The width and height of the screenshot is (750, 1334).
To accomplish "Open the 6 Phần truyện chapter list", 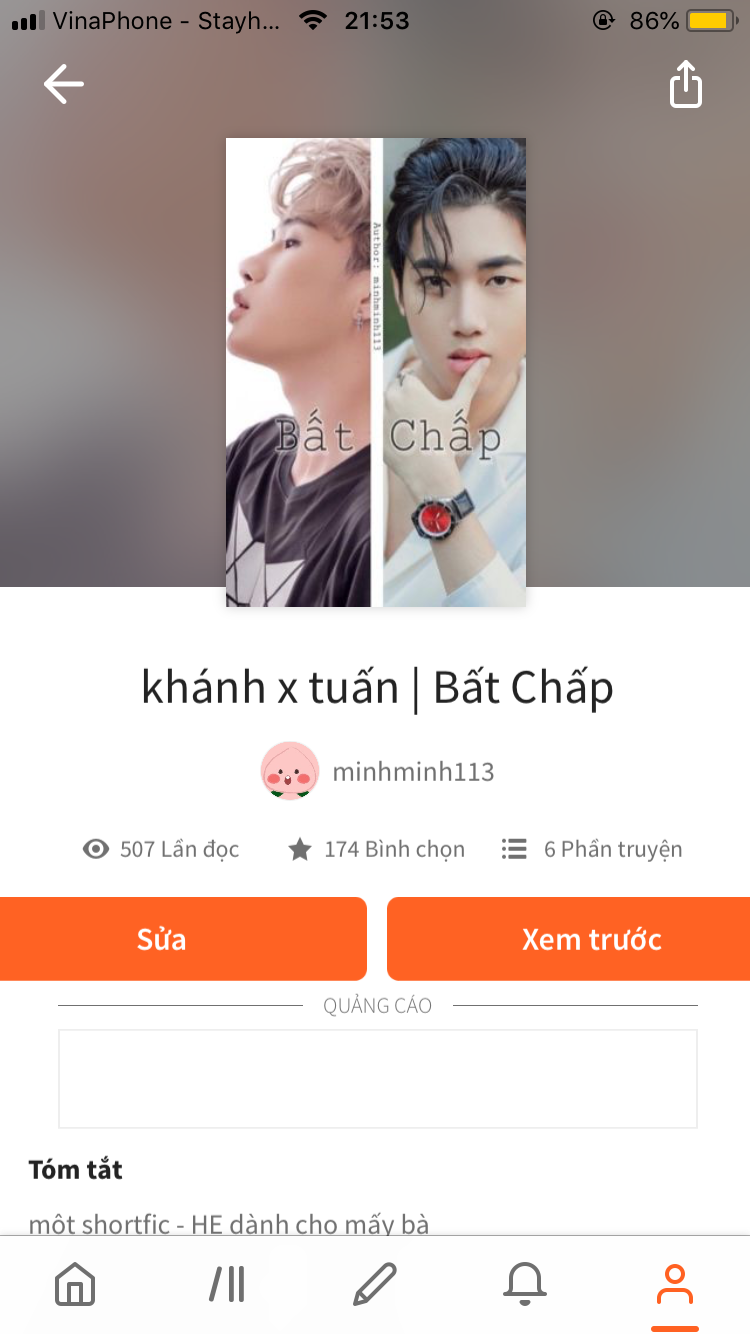I will coord(592,849).
